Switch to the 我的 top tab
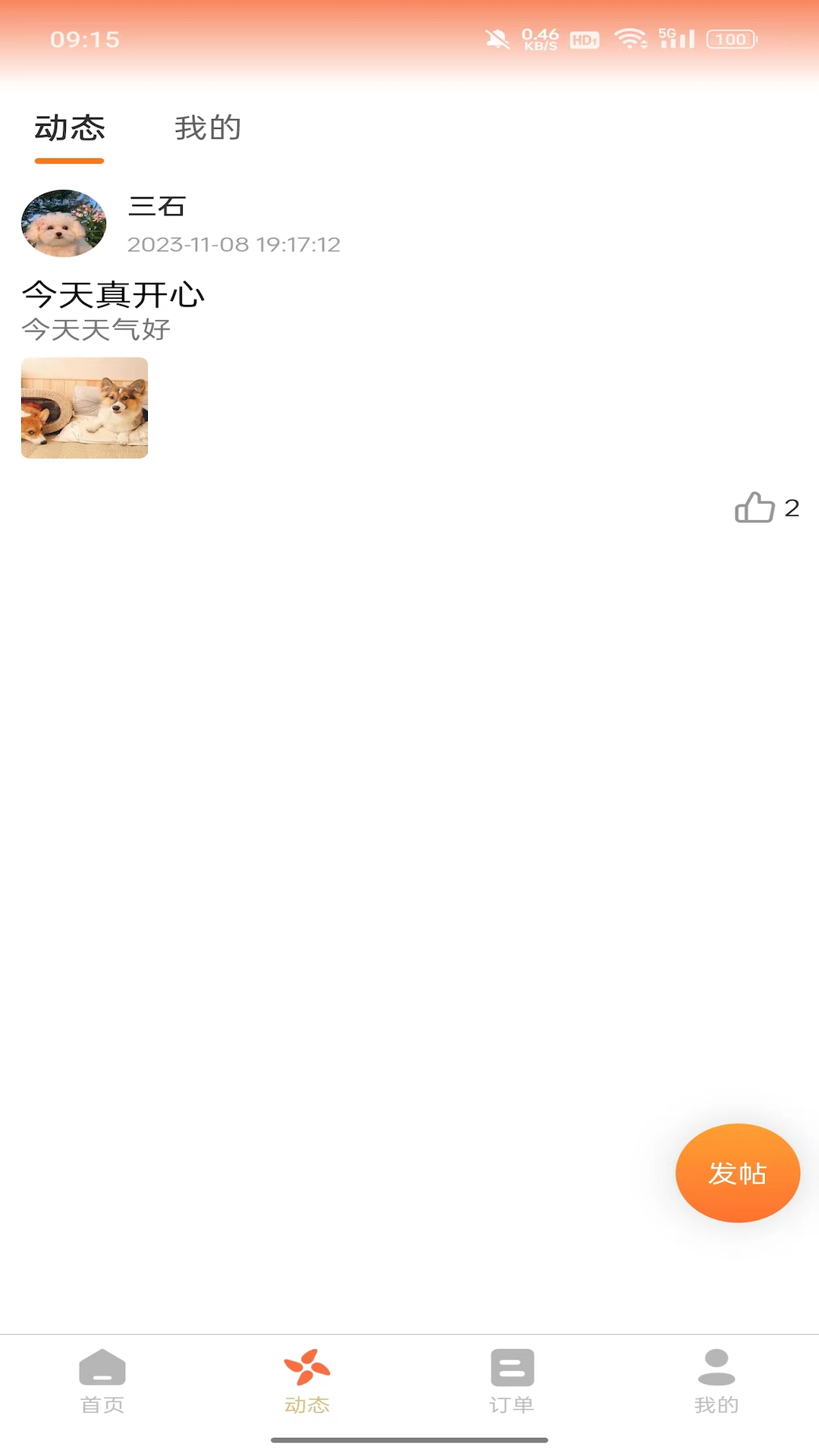Viewport: 819px width, 1456px height. pos(208,128)
